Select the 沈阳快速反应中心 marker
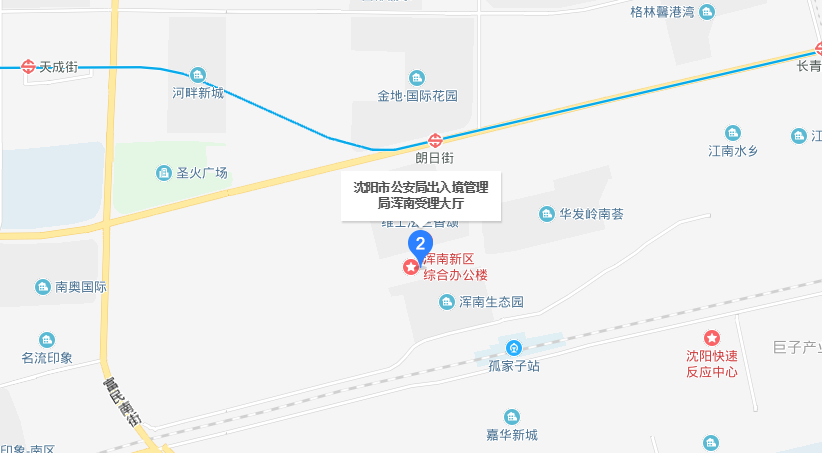Screen dimensions: 822x453 (712, 339)
